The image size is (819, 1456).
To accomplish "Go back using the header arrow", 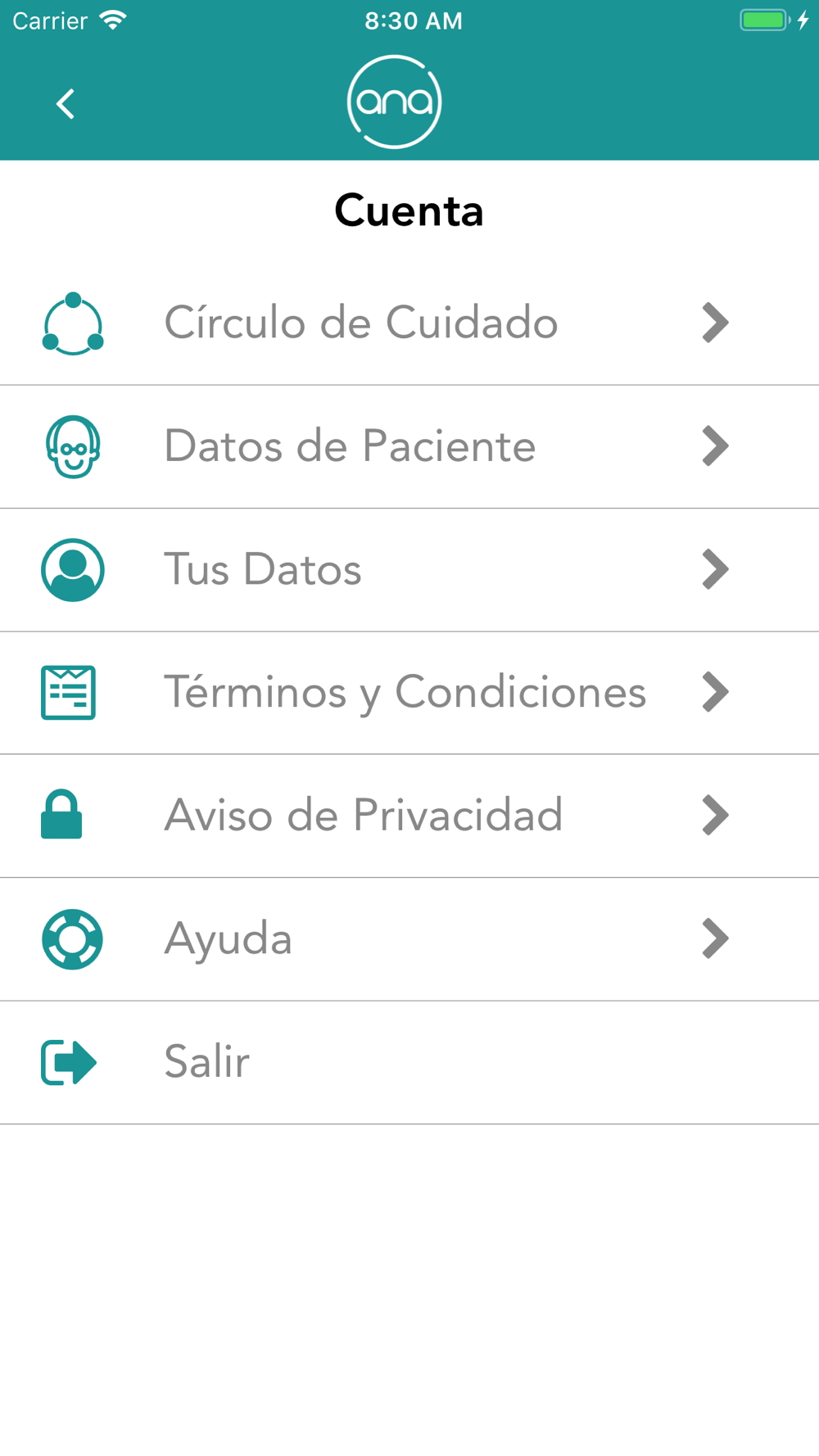I will [66, 104].
